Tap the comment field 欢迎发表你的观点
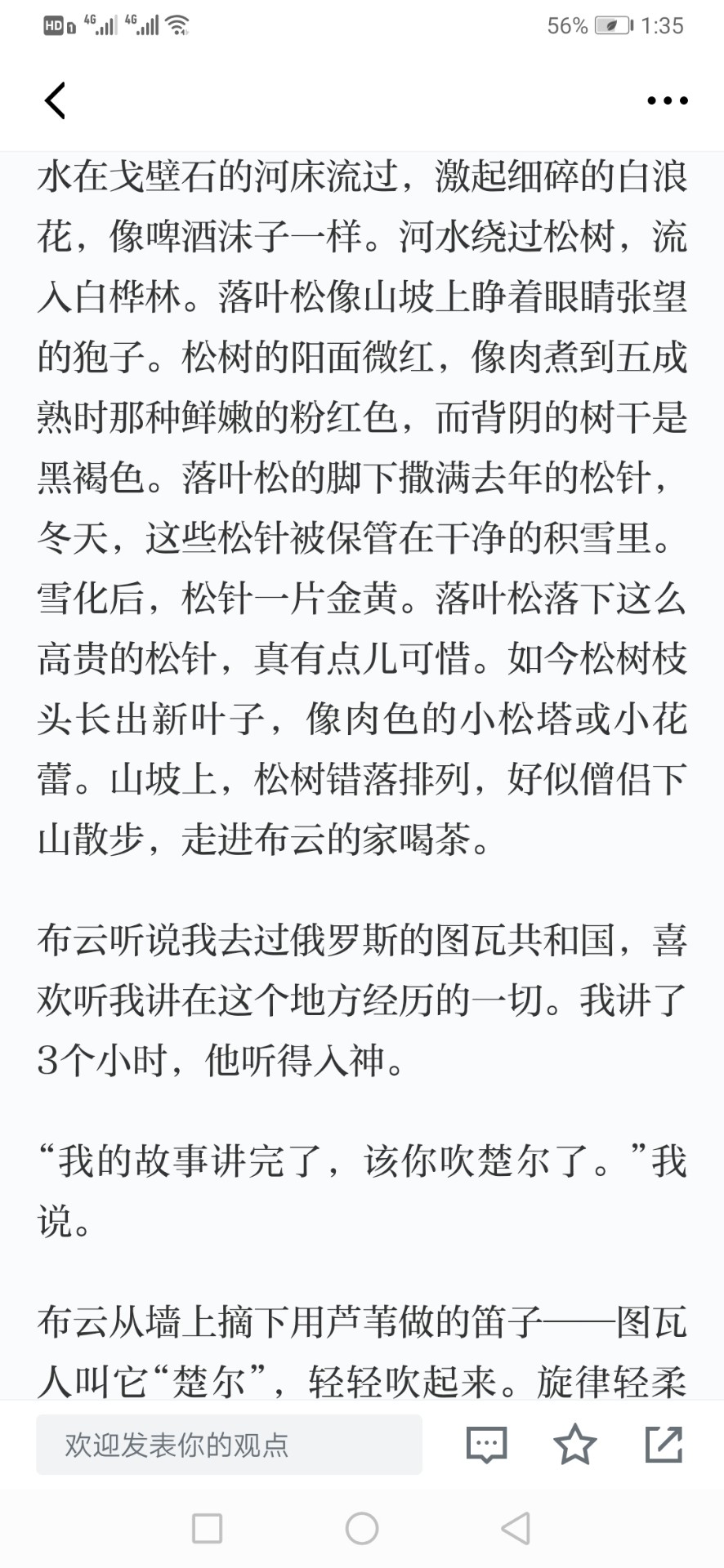 point(229,1445)
